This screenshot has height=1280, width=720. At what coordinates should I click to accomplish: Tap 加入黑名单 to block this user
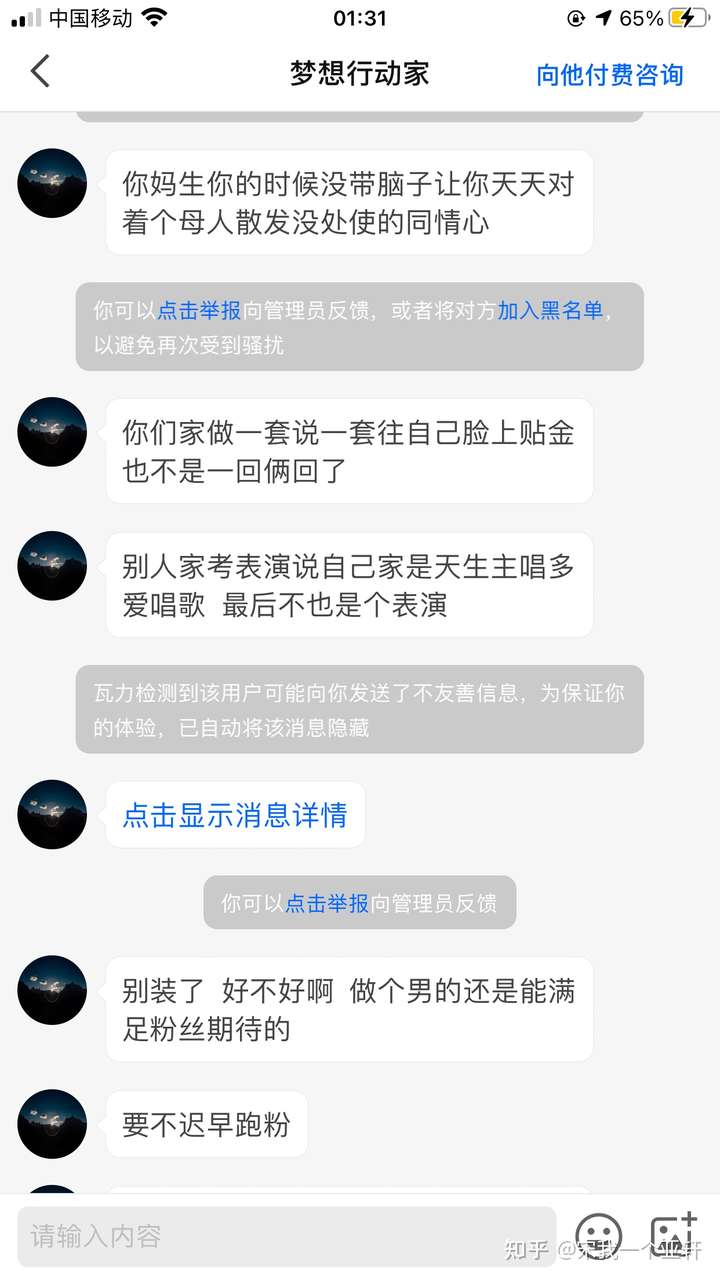pos(550,310)
